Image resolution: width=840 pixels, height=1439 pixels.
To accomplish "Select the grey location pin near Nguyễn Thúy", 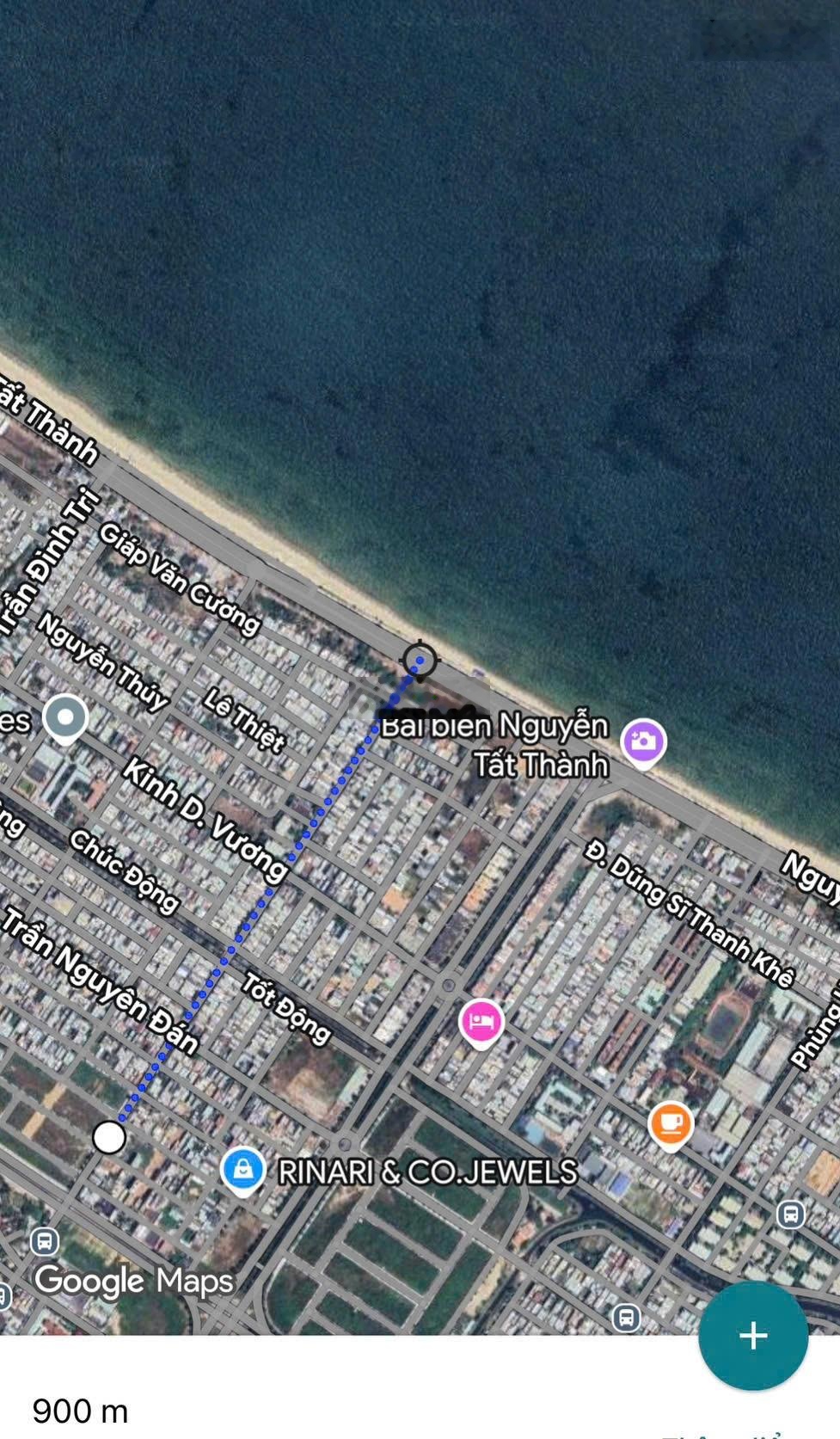I will (65, 716).
